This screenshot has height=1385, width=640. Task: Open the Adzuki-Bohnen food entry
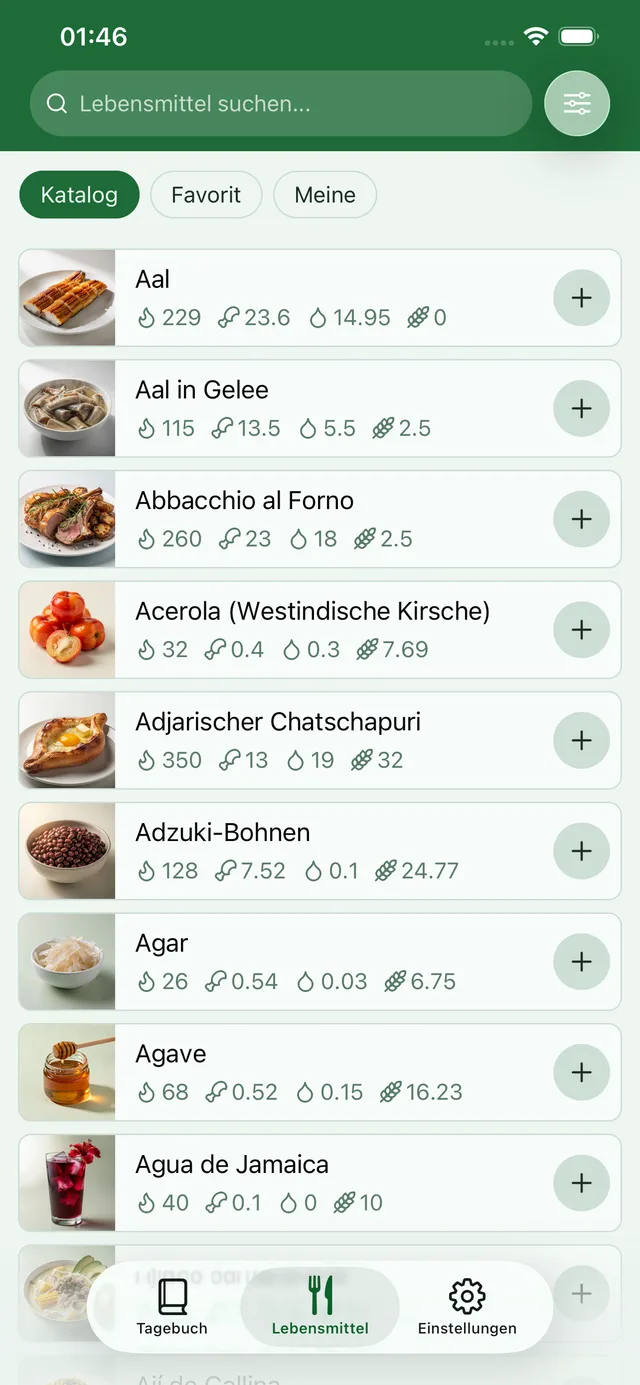(320, 851)
